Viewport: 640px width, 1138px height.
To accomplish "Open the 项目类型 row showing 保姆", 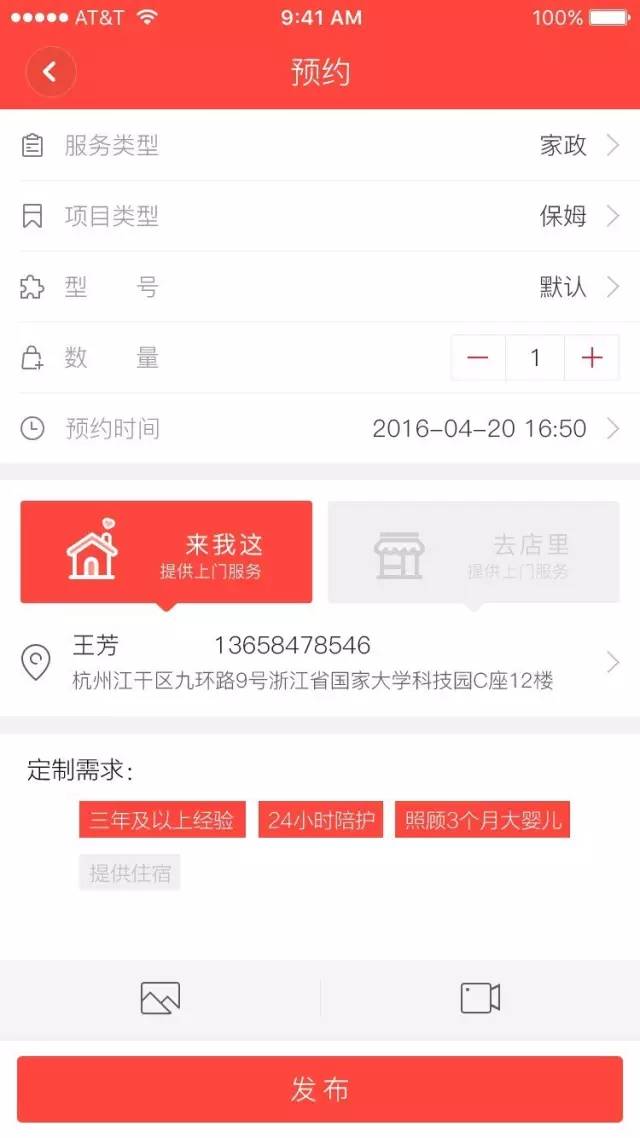I will tap(320, 216).
